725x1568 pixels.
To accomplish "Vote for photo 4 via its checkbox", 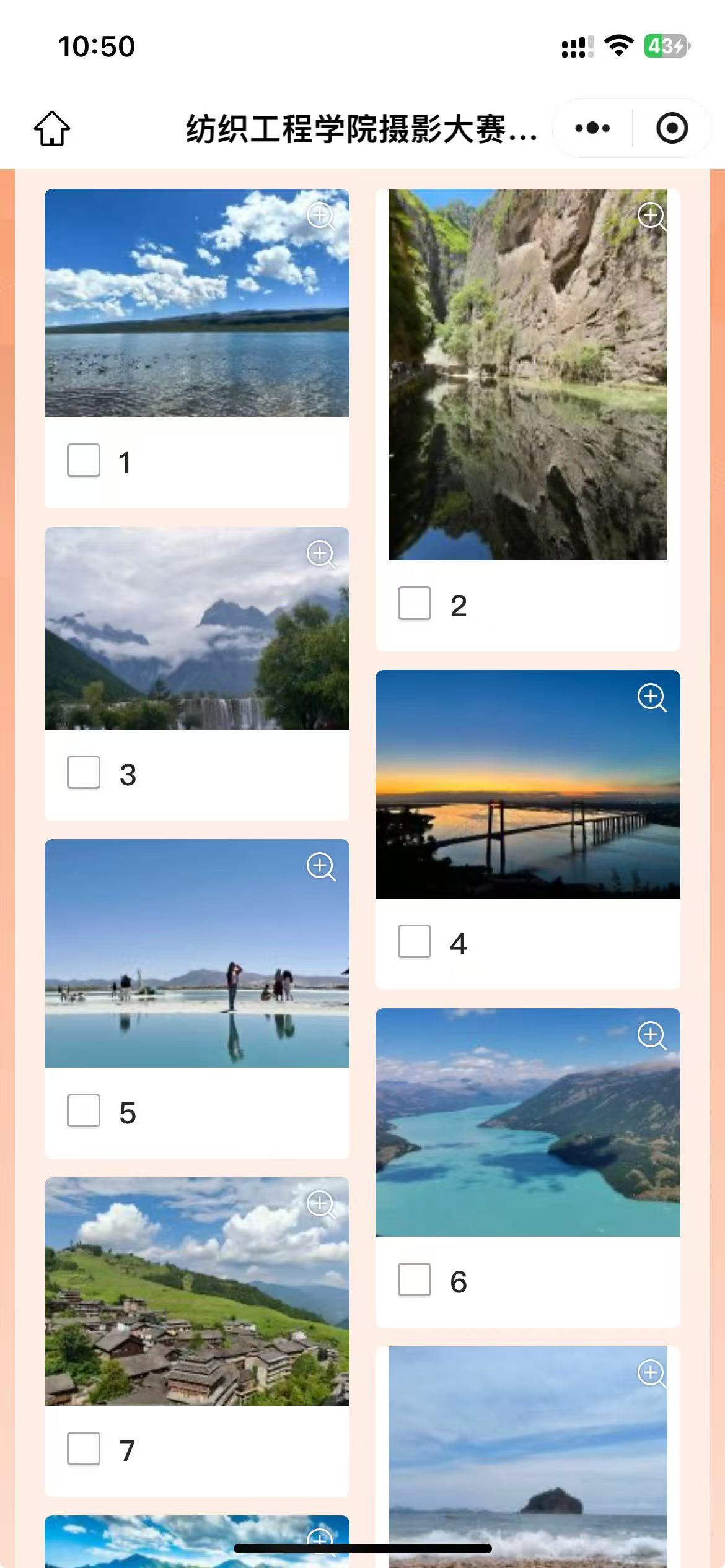I will 415,941.
